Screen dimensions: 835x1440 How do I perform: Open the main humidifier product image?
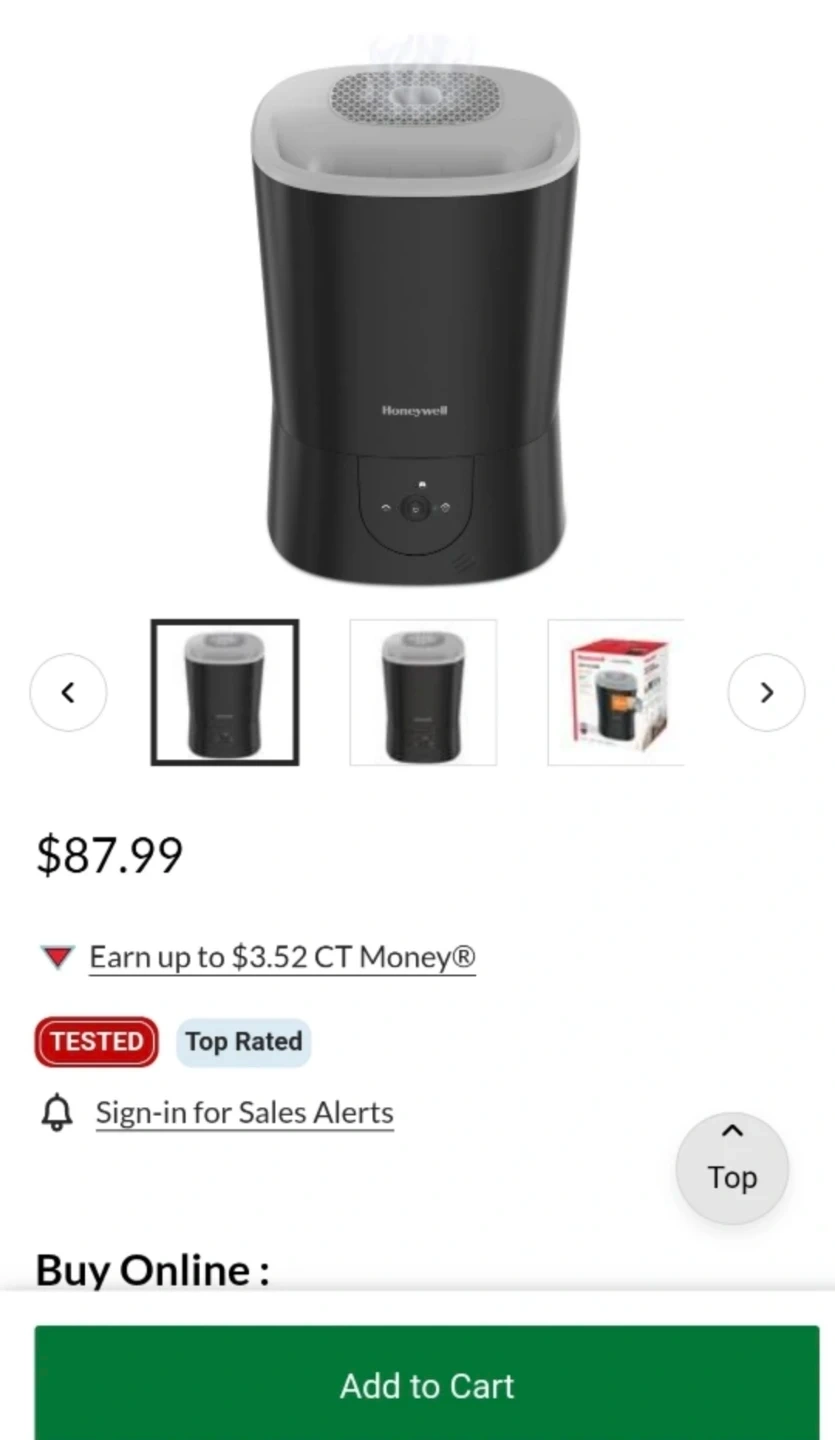[x=415, y=310]
